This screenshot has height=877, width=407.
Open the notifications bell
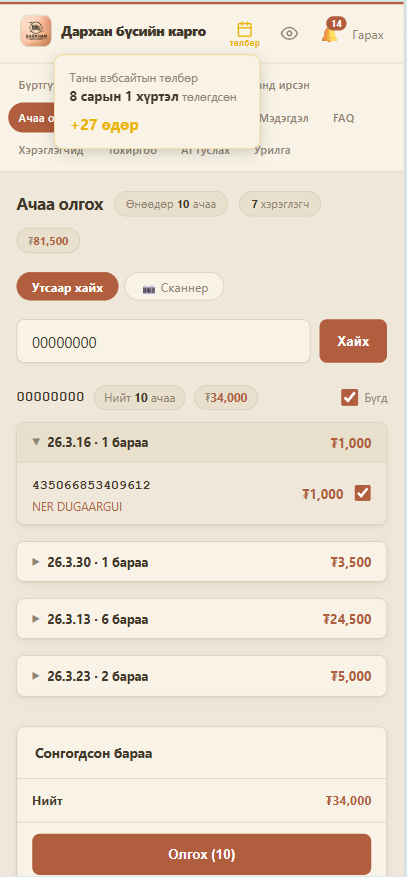coord(329,34)
